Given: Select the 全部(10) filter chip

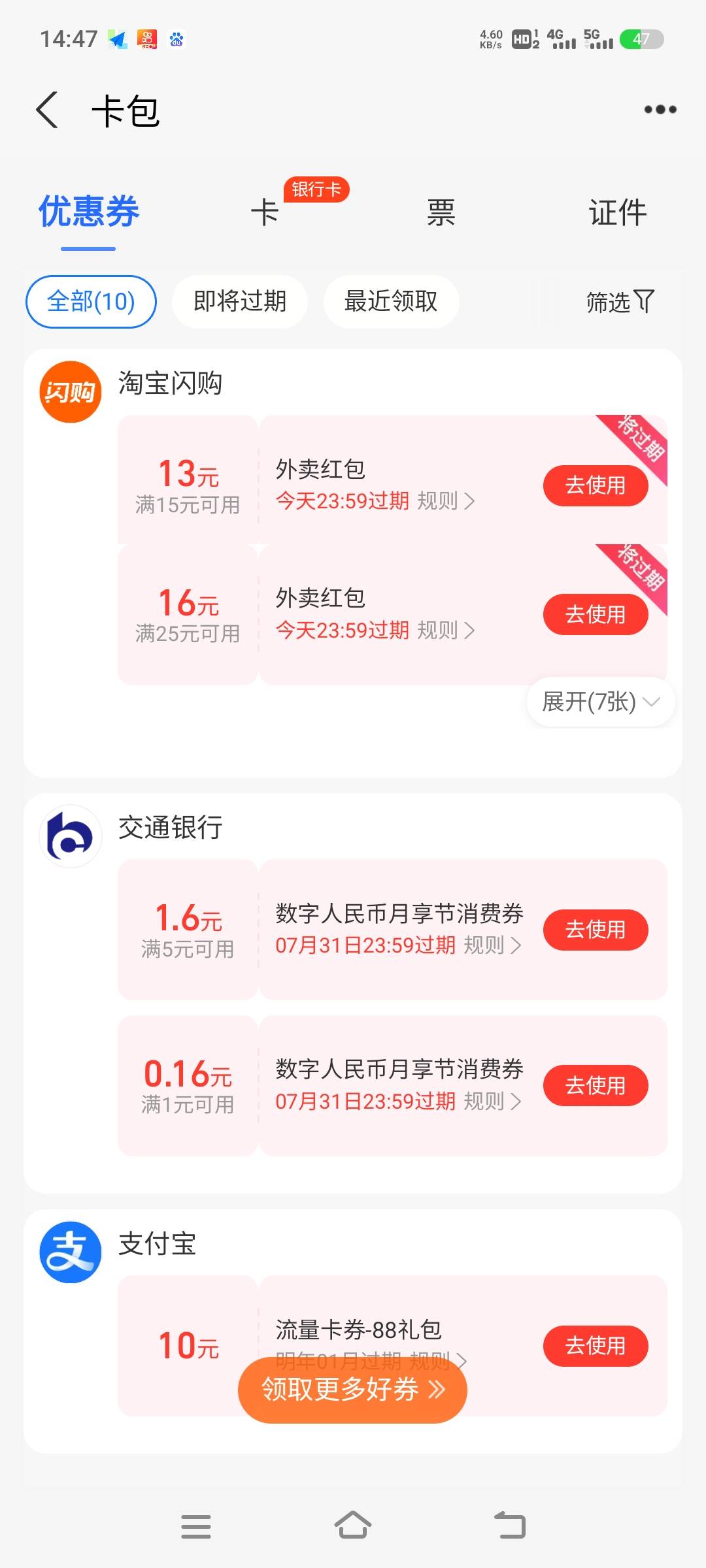Looking at the screenshot, I should (x=91, y=302).
